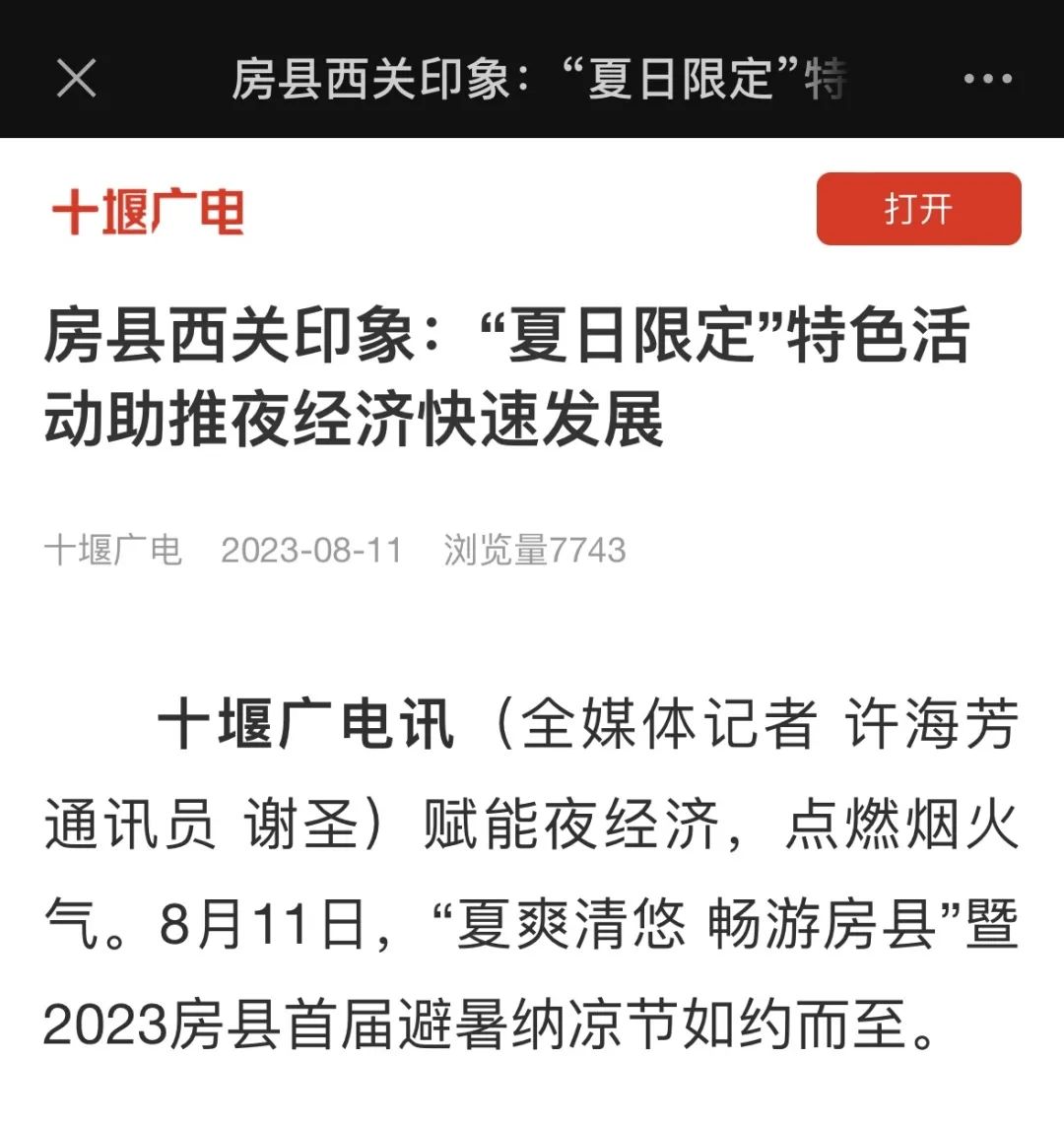Image resolution: width=1064 pixels, height=1124 pixels.
Task: Open the three-dot overflow menu
Action: click(x=987, y=79)
